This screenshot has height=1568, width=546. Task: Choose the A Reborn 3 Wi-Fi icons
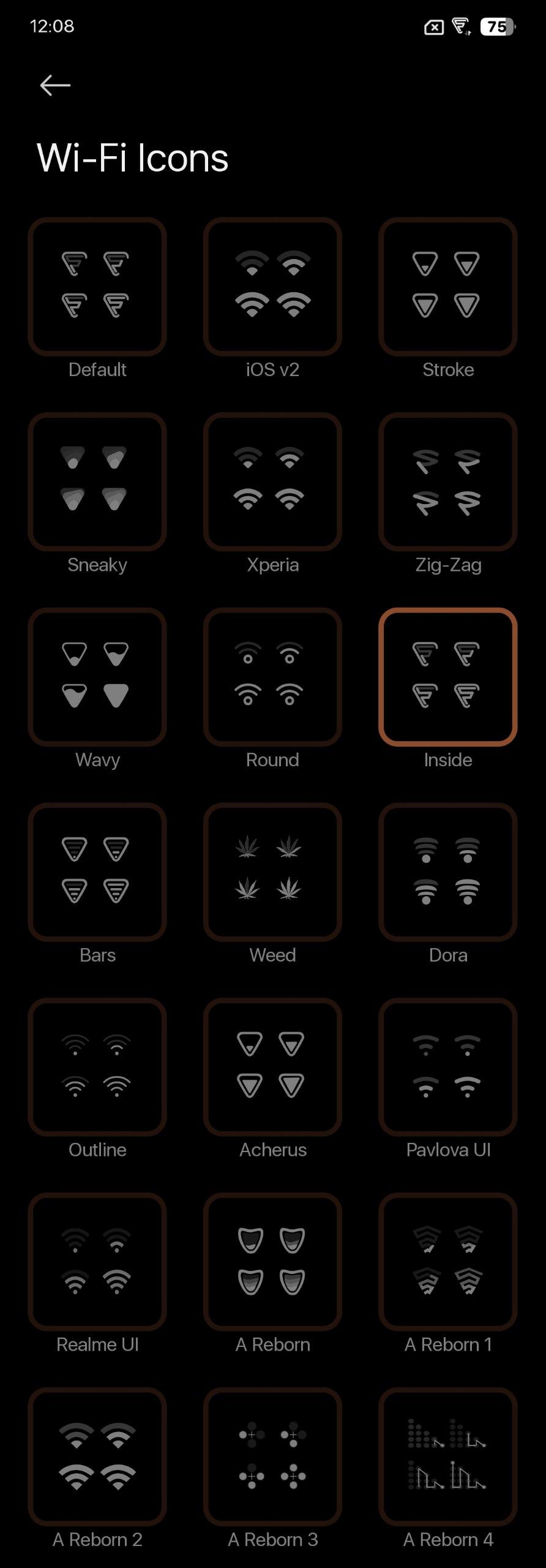click(272, 1457)
